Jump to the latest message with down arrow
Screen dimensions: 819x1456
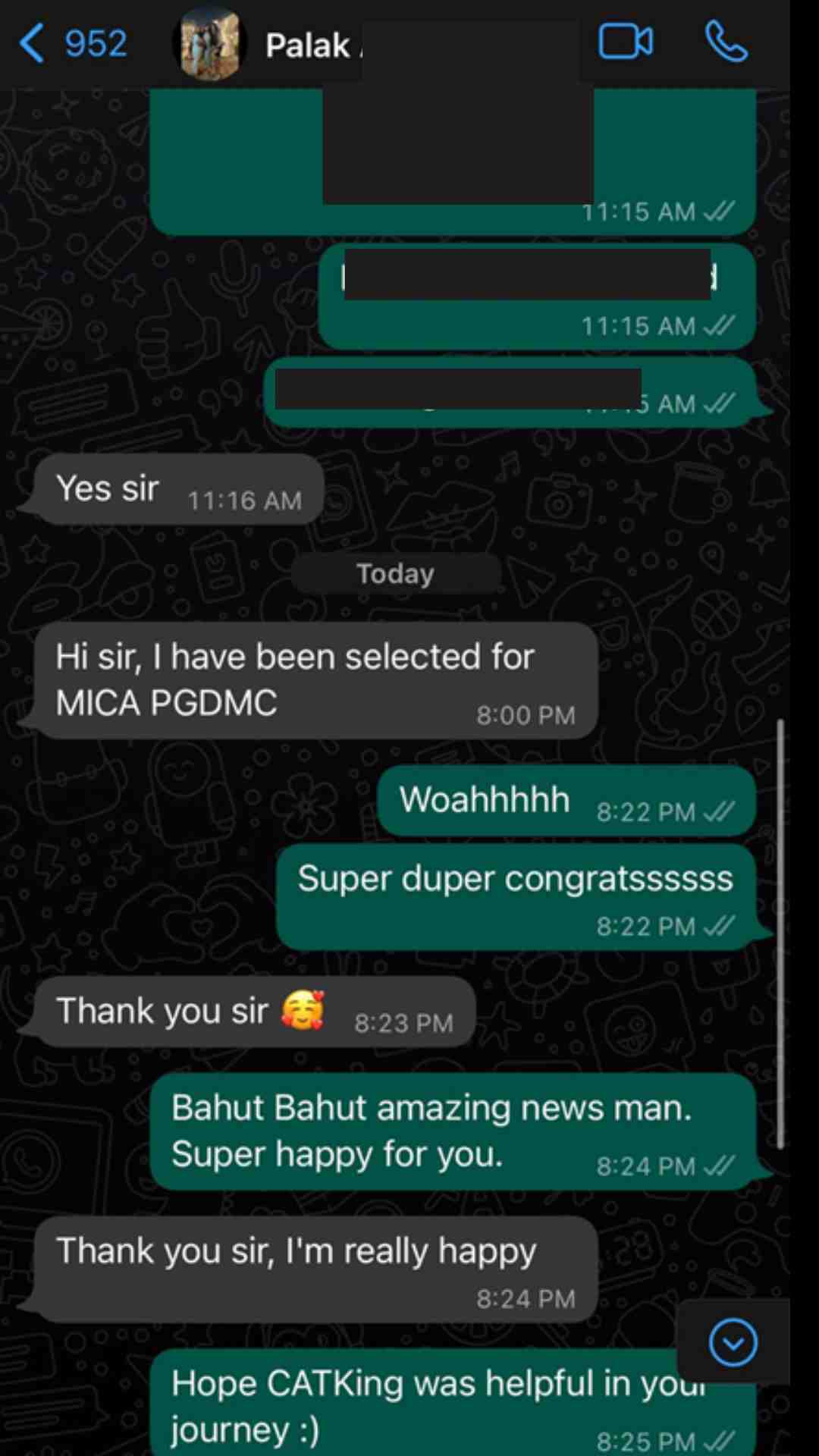[733, 1342]
